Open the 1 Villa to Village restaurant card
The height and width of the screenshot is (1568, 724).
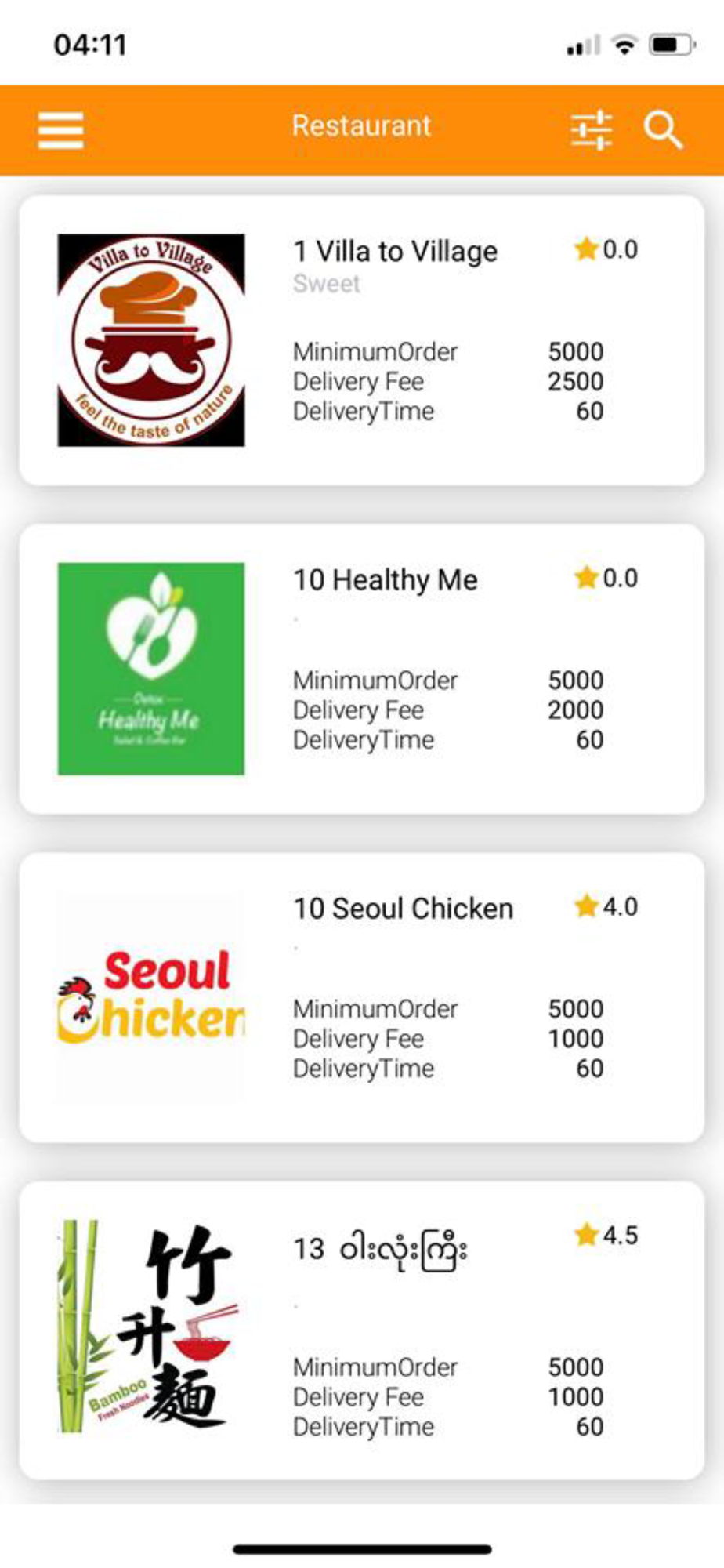point(362,340)
